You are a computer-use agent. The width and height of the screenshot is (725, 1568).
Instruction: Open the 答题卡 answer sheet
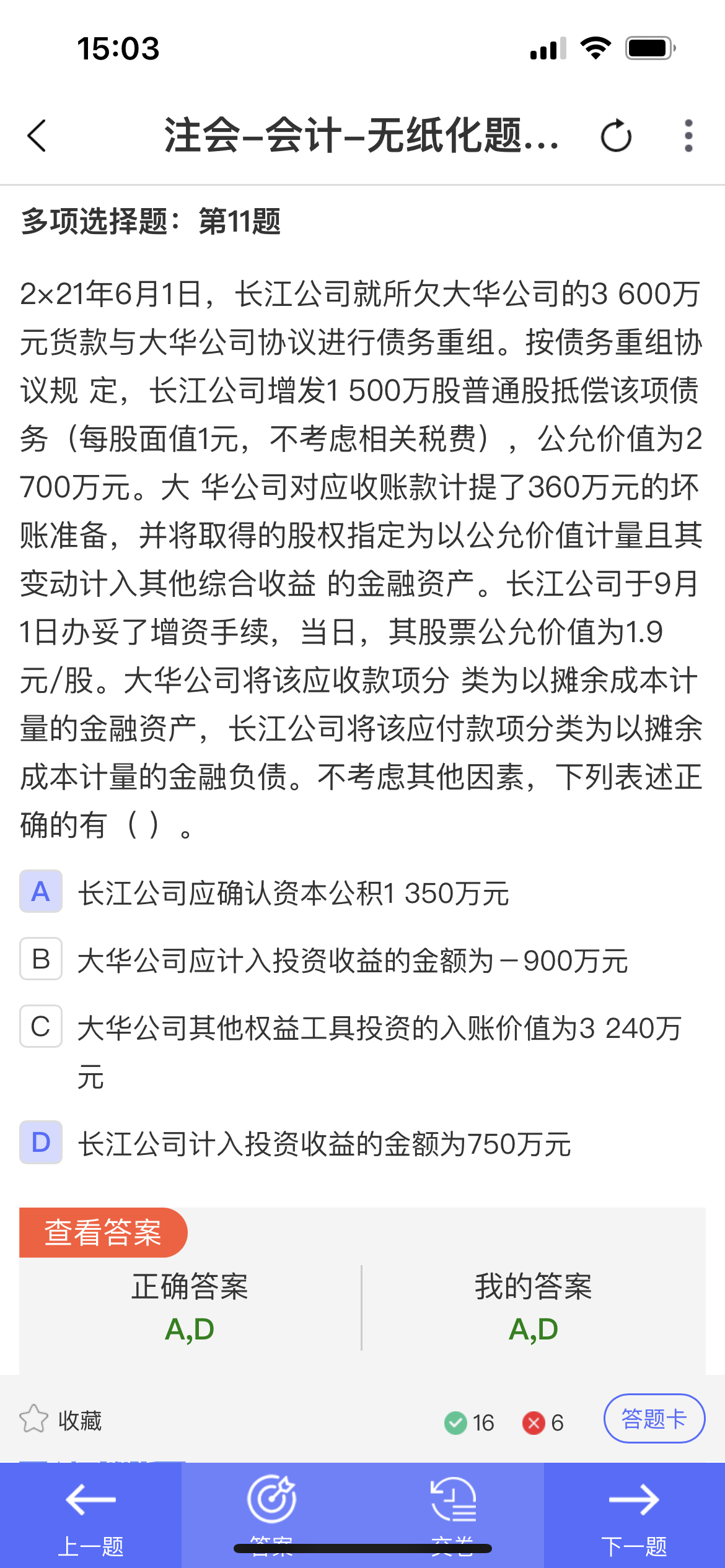654,1418
